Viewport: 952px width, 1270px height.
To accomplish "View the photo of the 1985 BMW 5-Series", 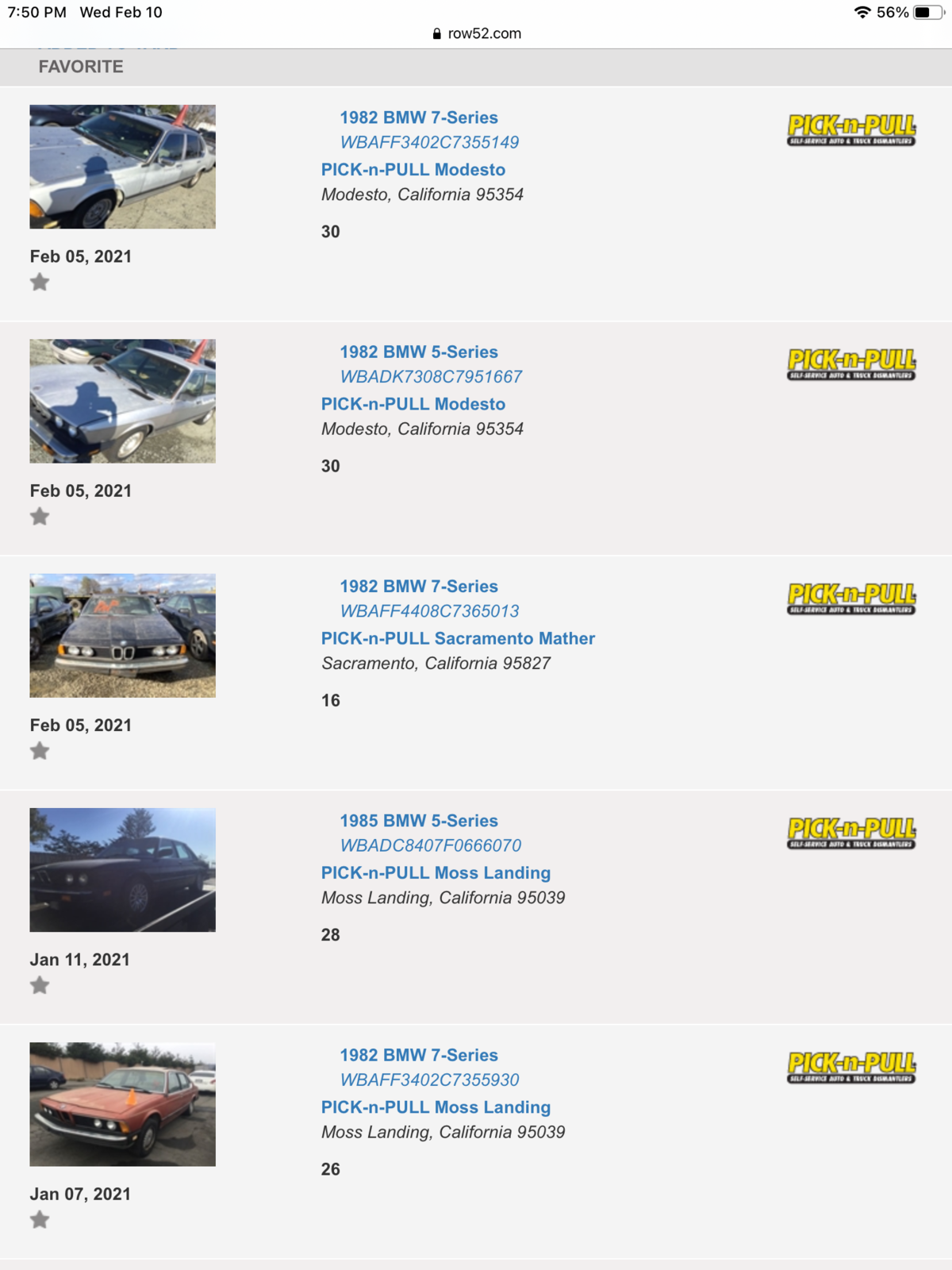I will (122, 870).
